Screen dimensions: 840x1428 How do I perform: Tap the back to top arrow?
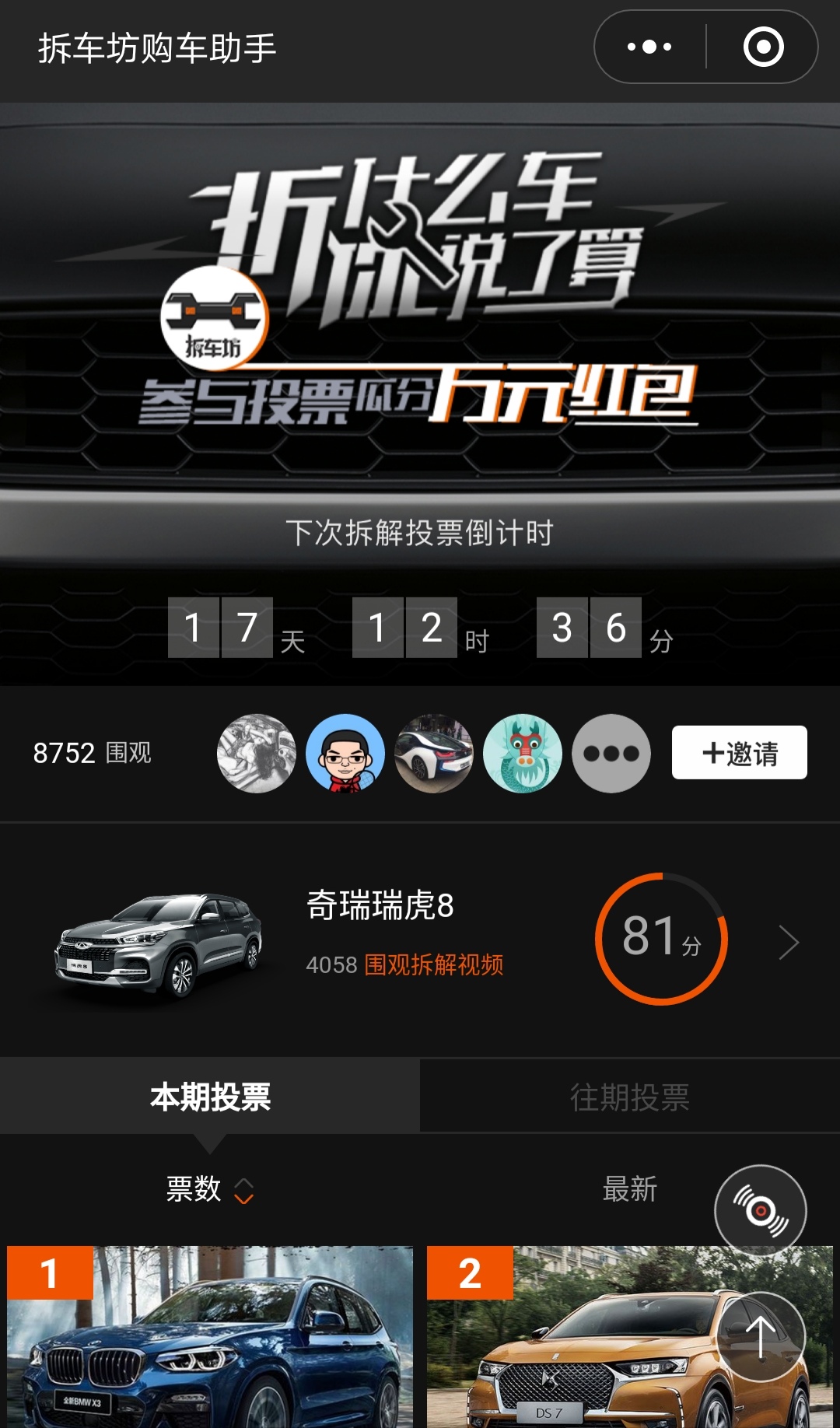760,1337
